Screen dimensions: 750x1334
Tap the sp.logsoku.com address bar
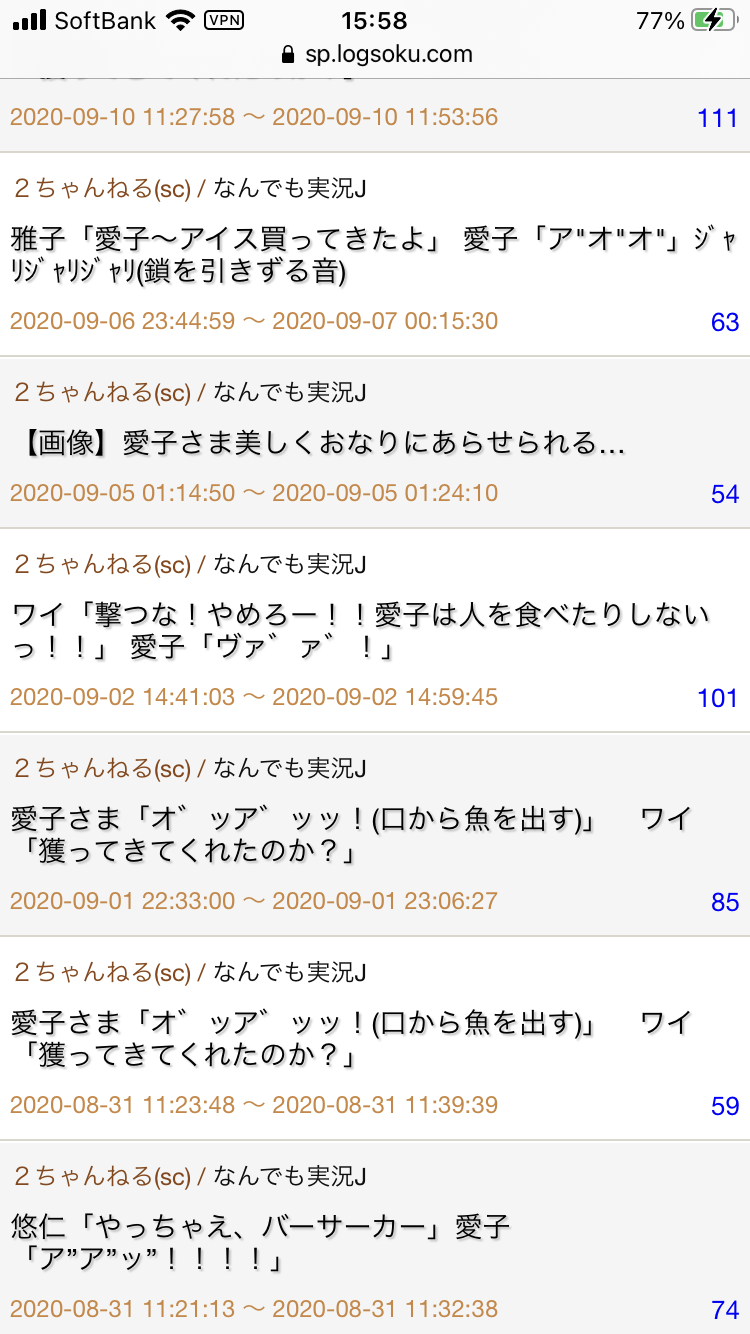tap(375, 54)
